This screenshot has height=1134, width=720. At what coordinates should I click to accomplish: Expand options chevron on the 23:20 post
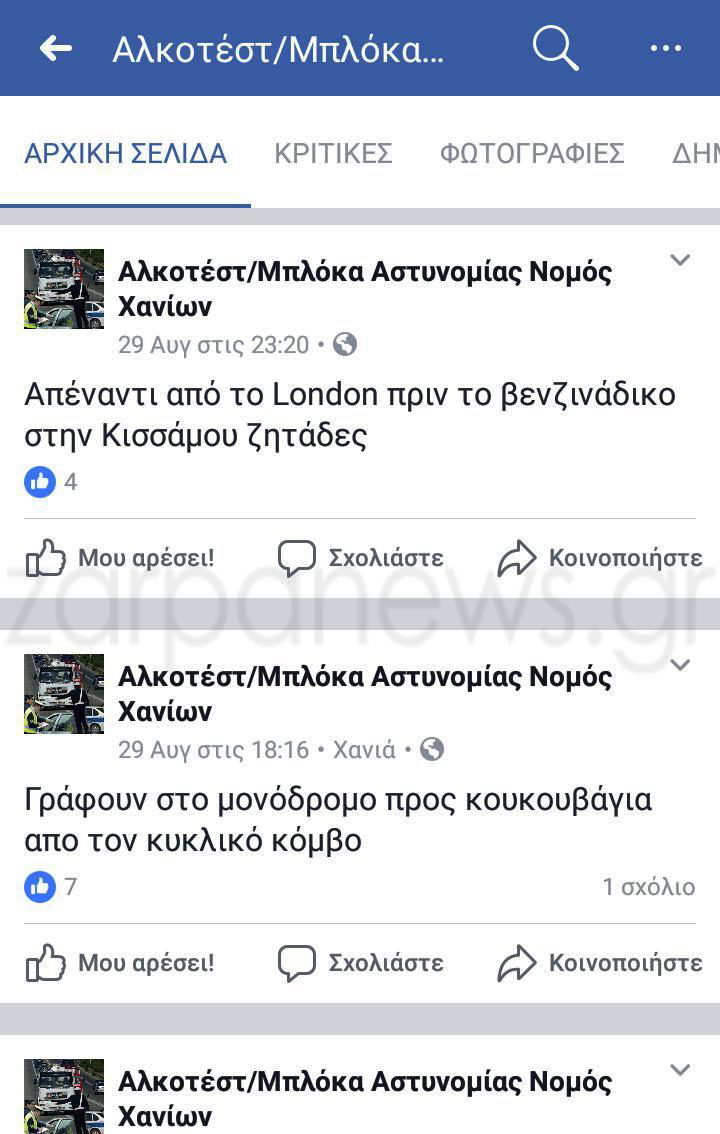pyautogui.click(x=680, y=261)
